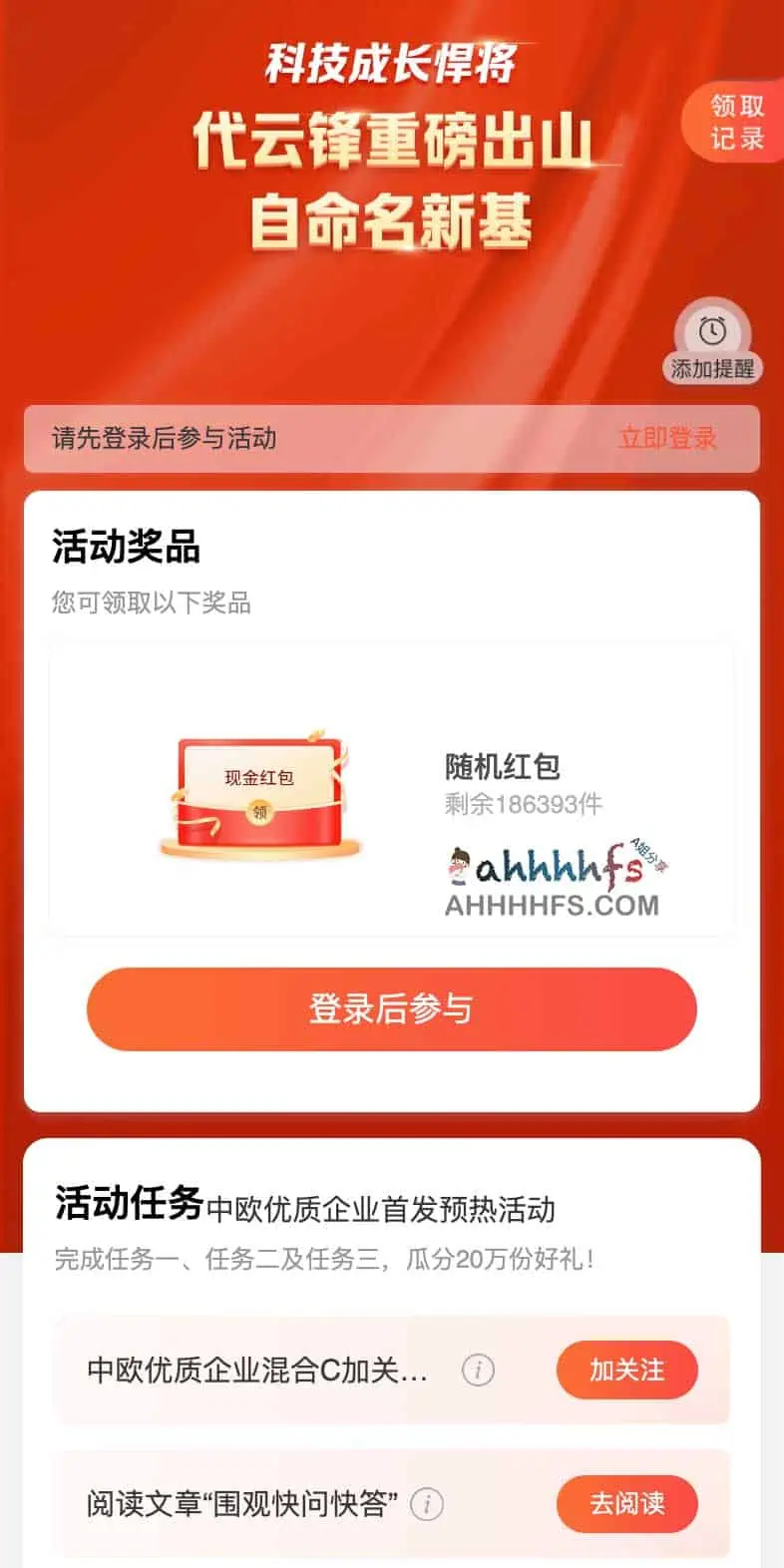Tap 加关注 to follow the fund
This screenshot has width=784, height=1568.
(x=627, y=1371)
